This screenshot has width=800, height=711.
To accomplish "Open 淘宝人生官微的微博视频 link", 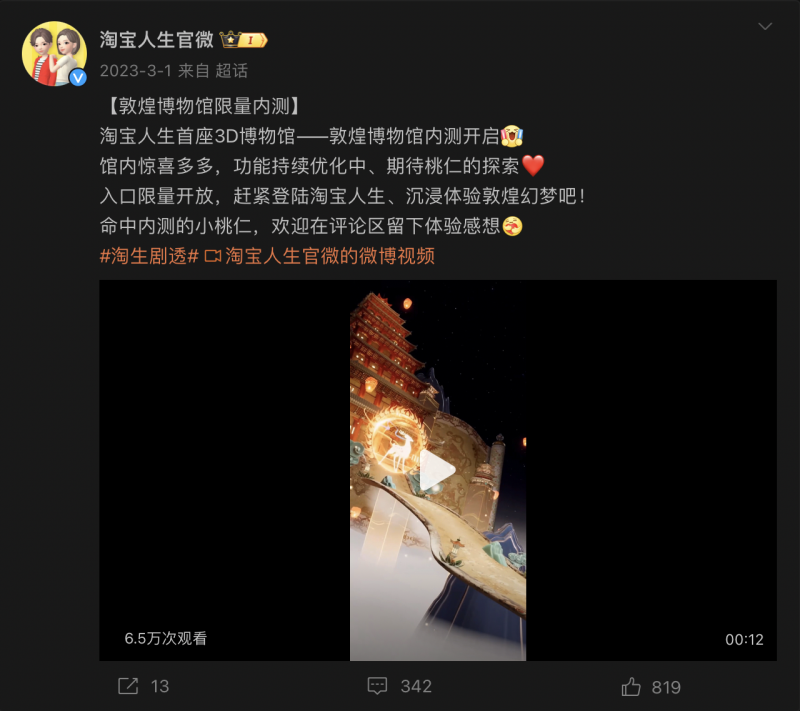I will pos(319,255).
